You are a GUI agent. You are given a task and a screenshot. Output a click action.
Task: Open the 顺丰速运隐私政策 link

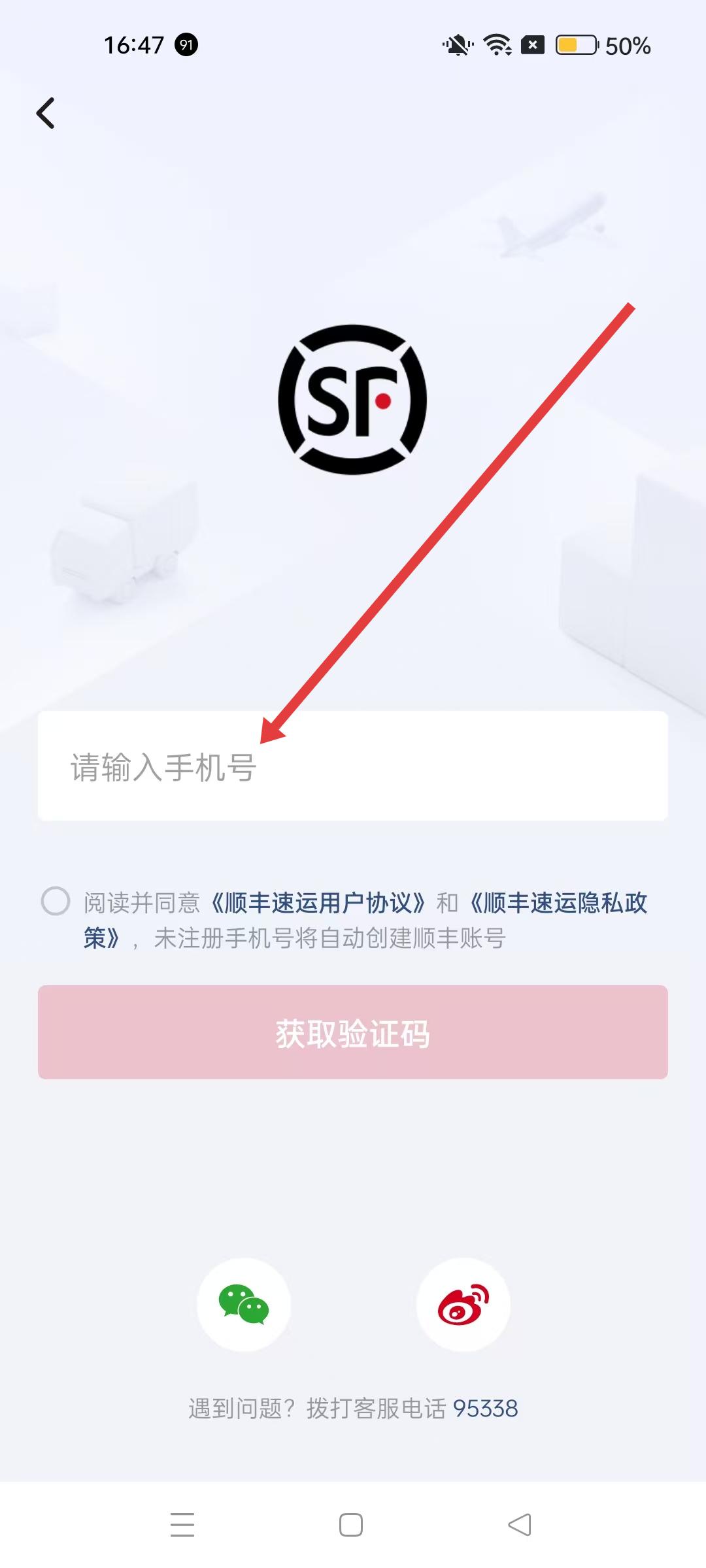pos(558,903)
